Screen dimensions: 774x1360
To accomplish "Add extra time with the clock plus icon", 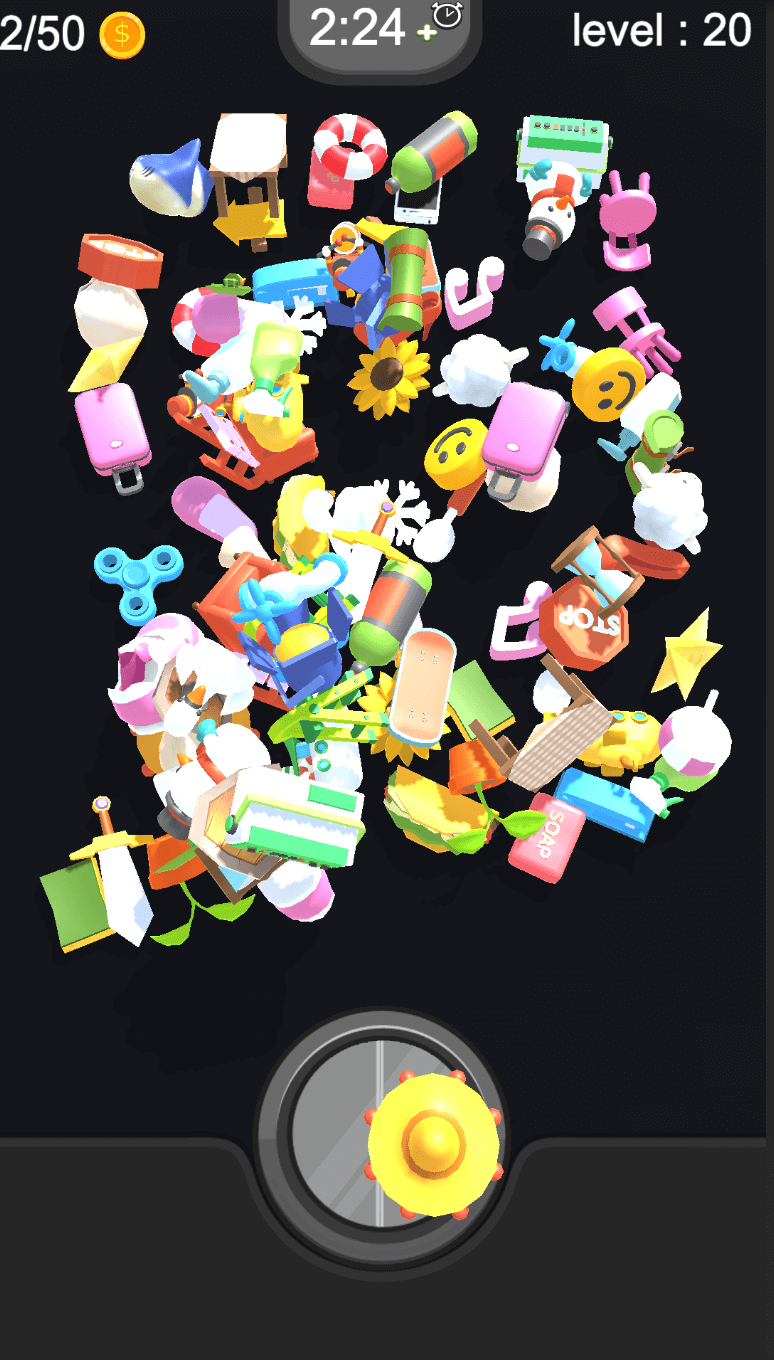I will point(441,22).
